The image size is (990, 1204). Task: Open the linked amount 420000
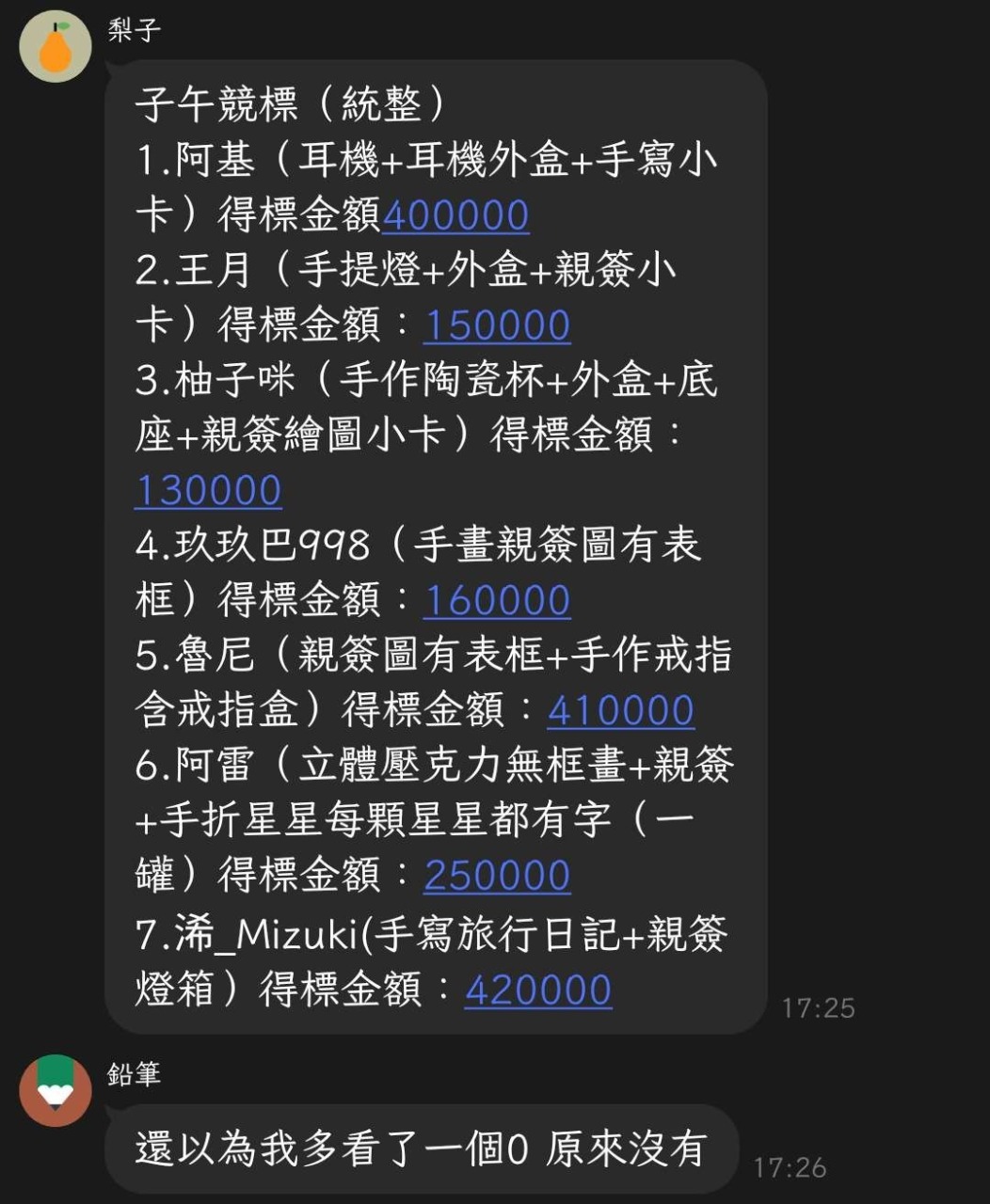tap(538, 990)
